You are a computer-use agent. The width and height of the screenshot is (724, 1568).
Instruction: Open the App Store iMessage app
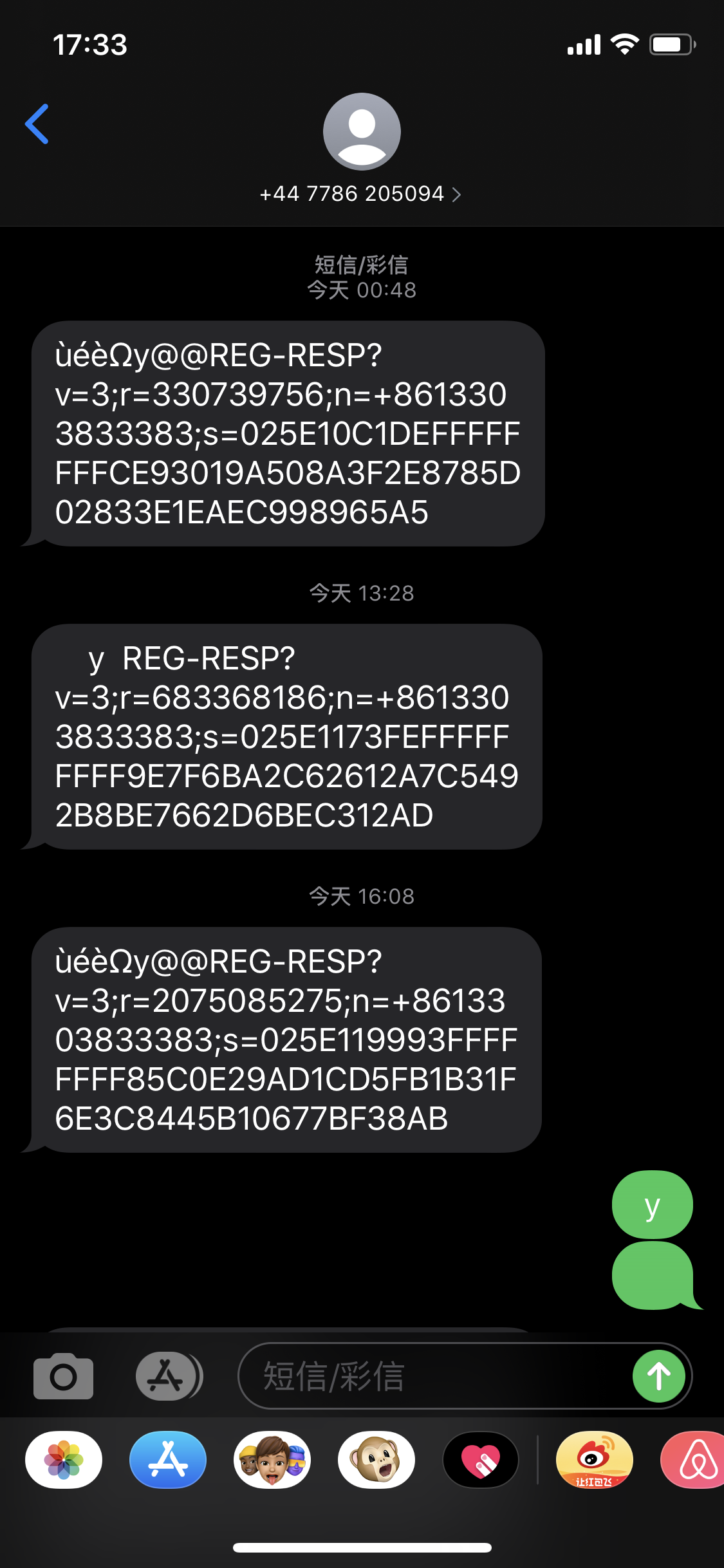(x=168, y=1460)
